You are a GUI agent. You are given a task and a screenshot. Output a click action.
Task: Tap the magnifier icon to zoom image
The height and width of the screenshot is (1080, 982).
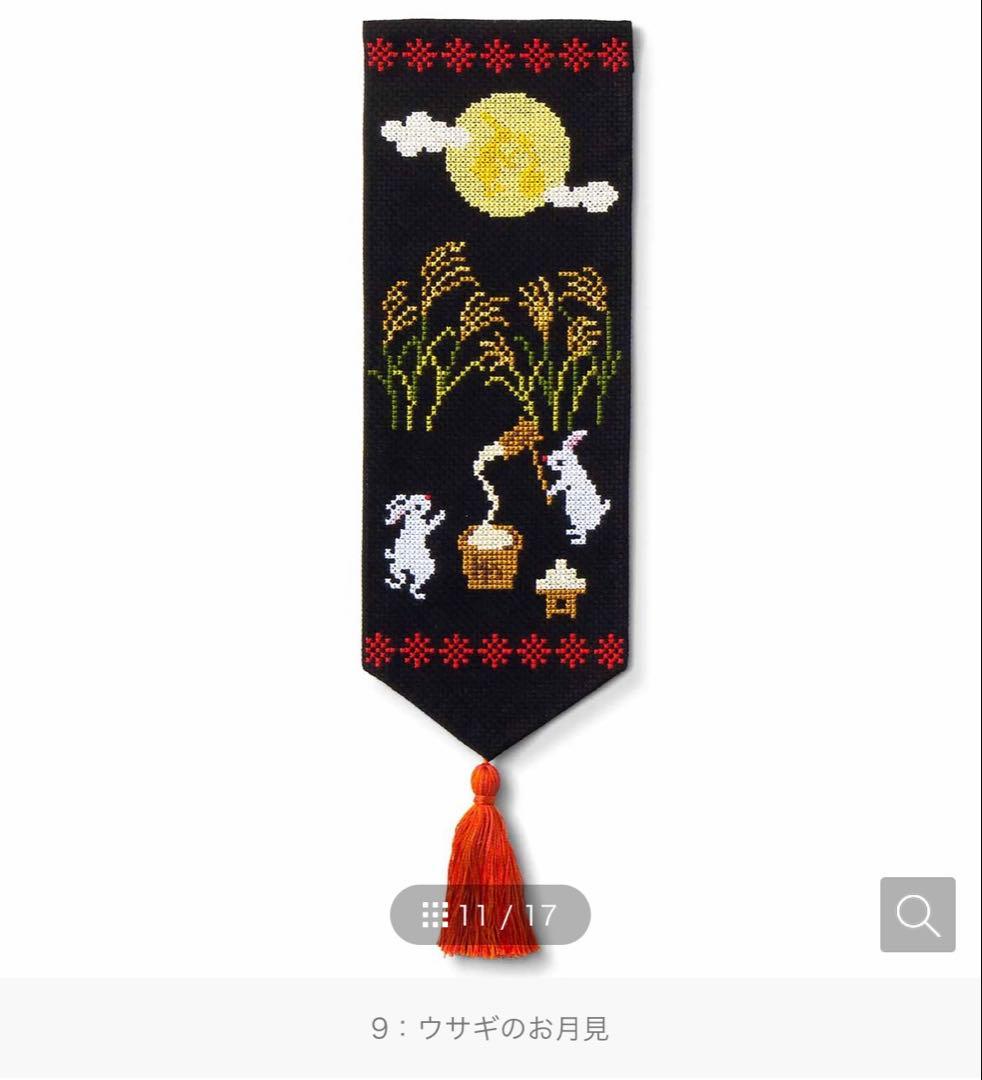click(917, 915)
